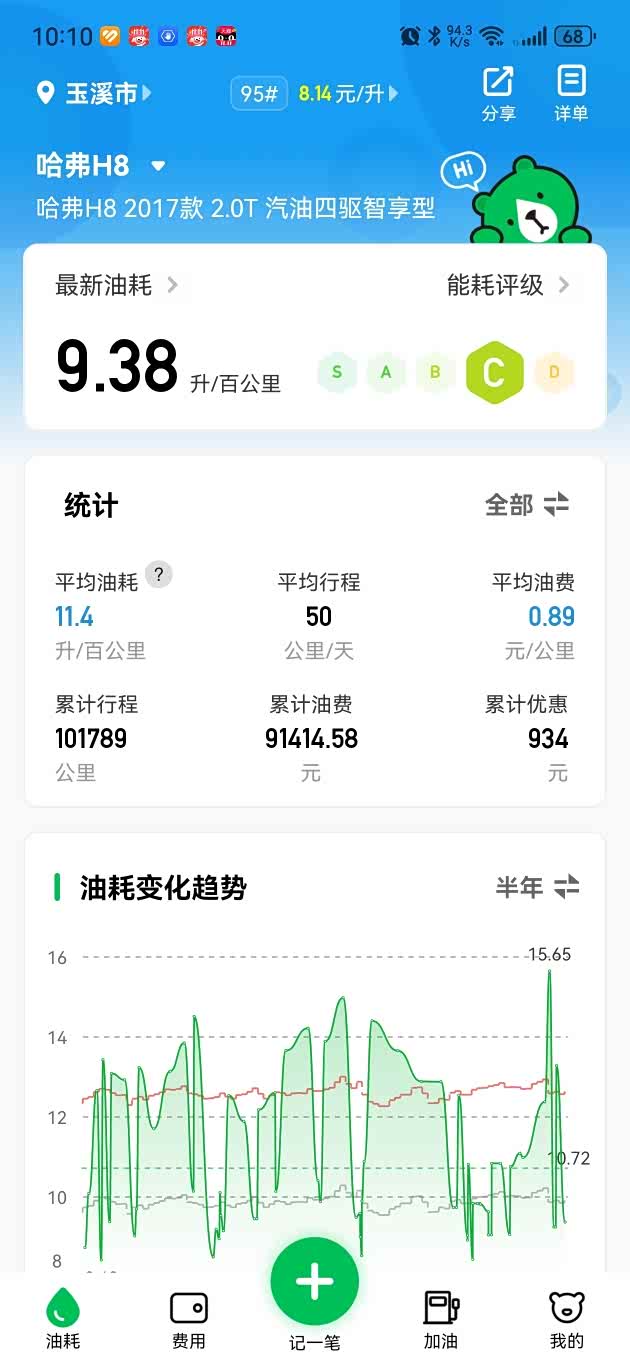Image resolution: width=630 pixels, height=1360 pixels.
Task: Tap the 分享 share icon
Action: point(498,93)
